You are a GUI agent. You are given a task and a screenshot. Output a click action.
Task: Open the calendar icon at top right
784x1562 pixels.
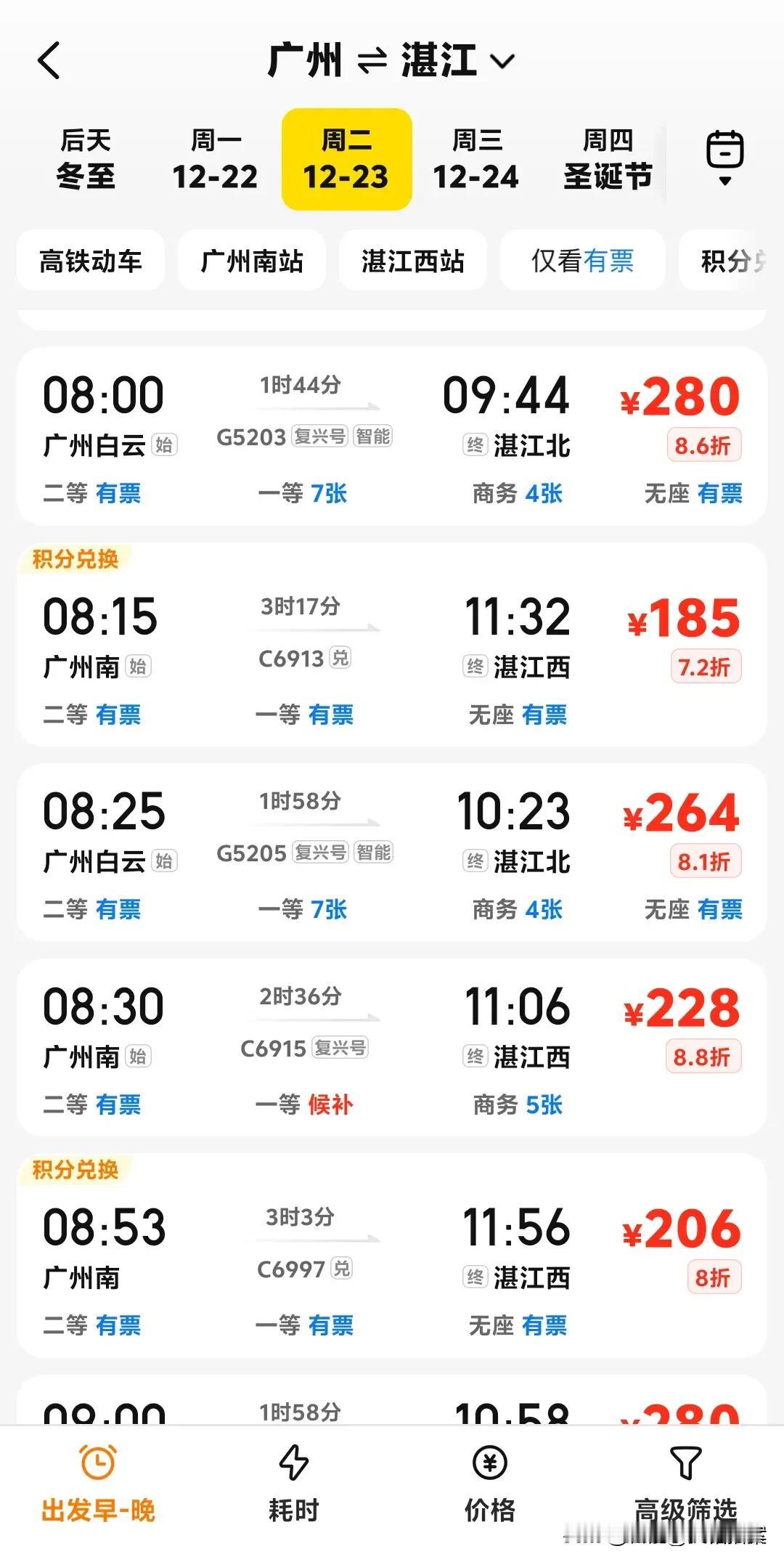point(724,150)
